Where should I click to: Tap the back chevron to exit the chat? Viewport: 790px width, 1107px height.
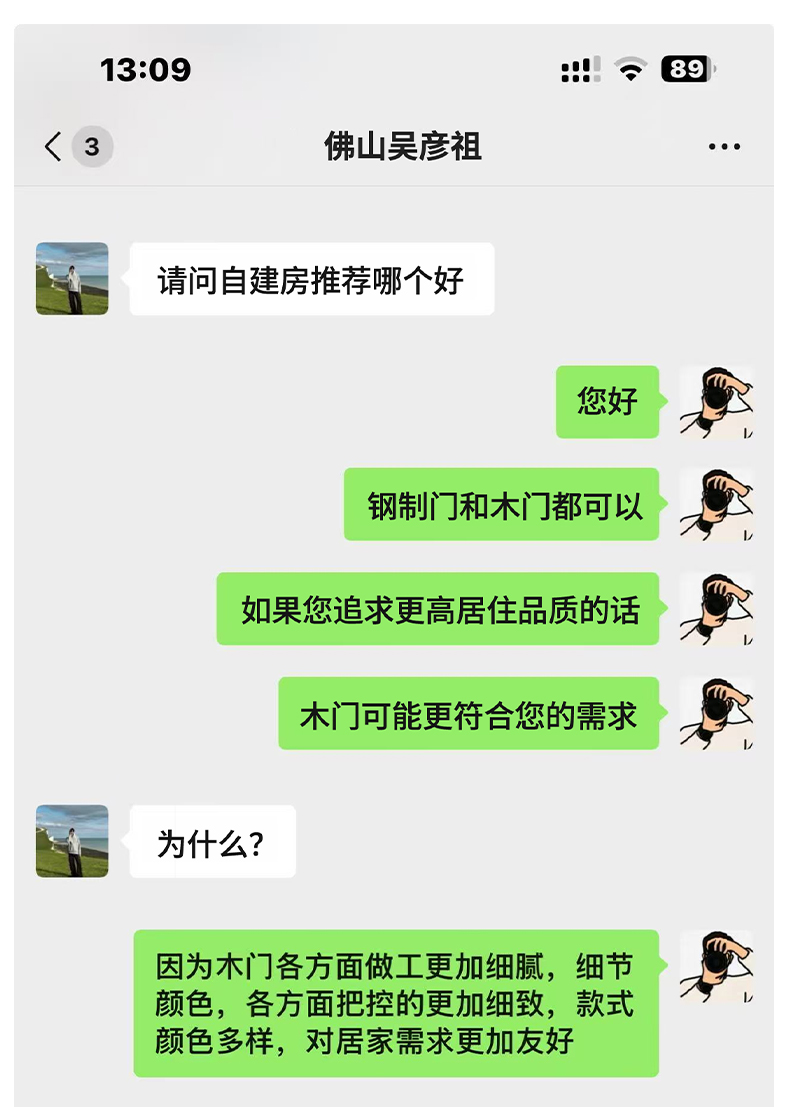tap(51, 146)
